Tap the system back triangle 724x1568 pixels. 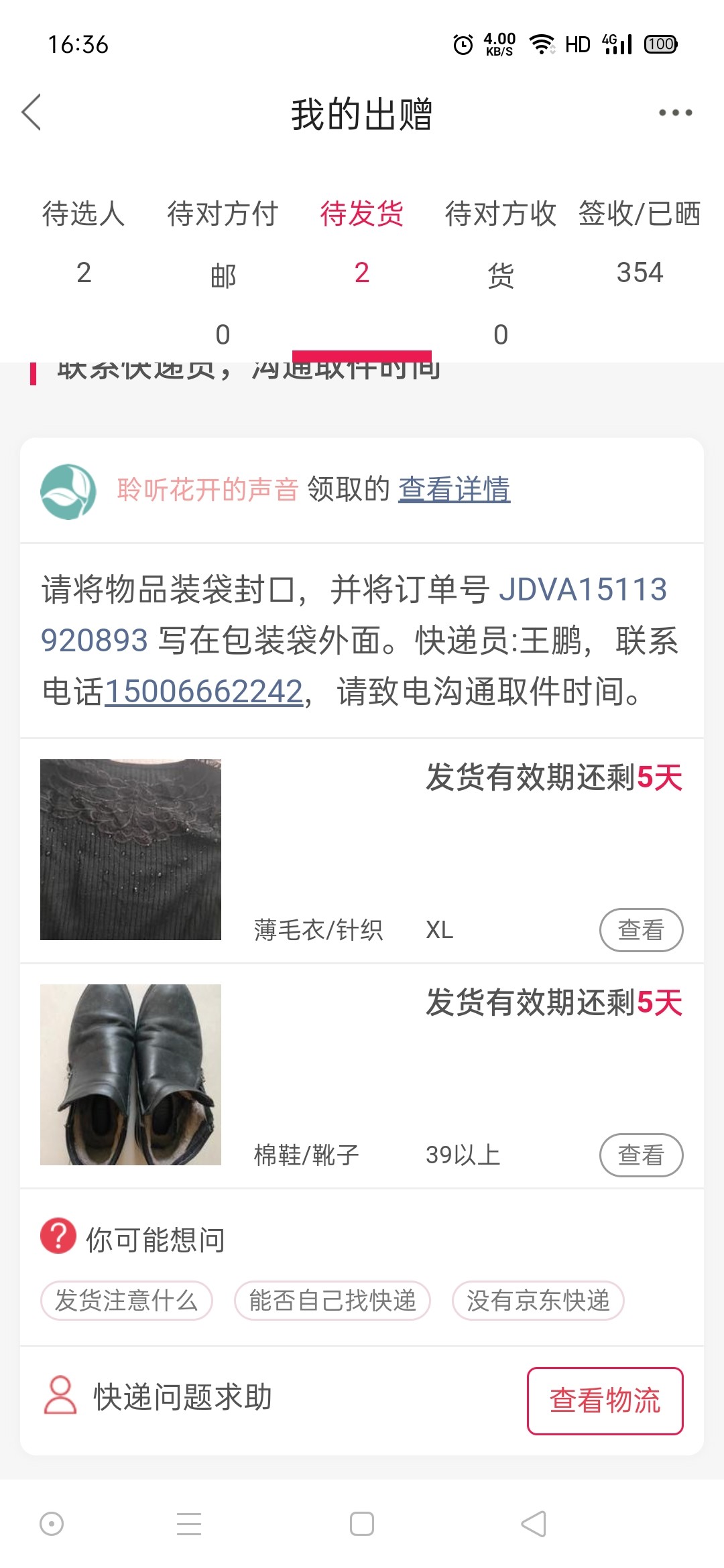(534, 1524)
